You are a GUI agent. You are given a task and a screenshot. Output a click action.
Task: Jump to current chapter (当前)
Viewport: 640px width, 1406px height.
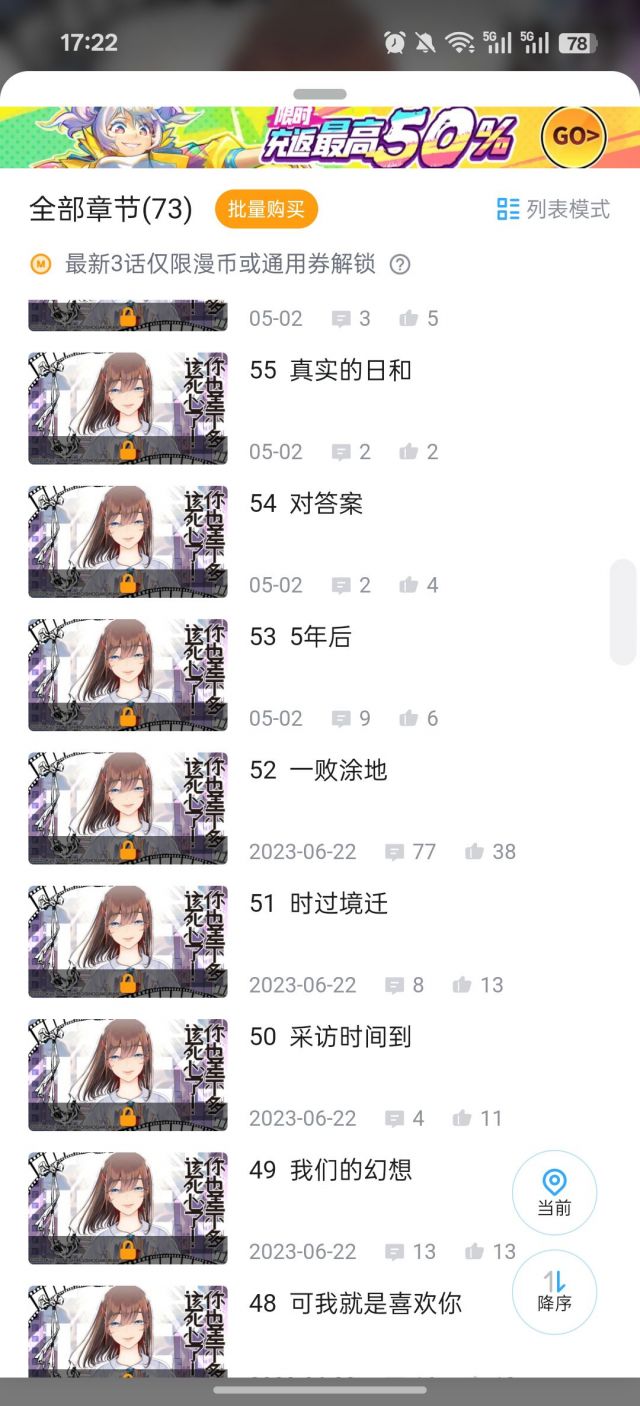point(554,1193)
